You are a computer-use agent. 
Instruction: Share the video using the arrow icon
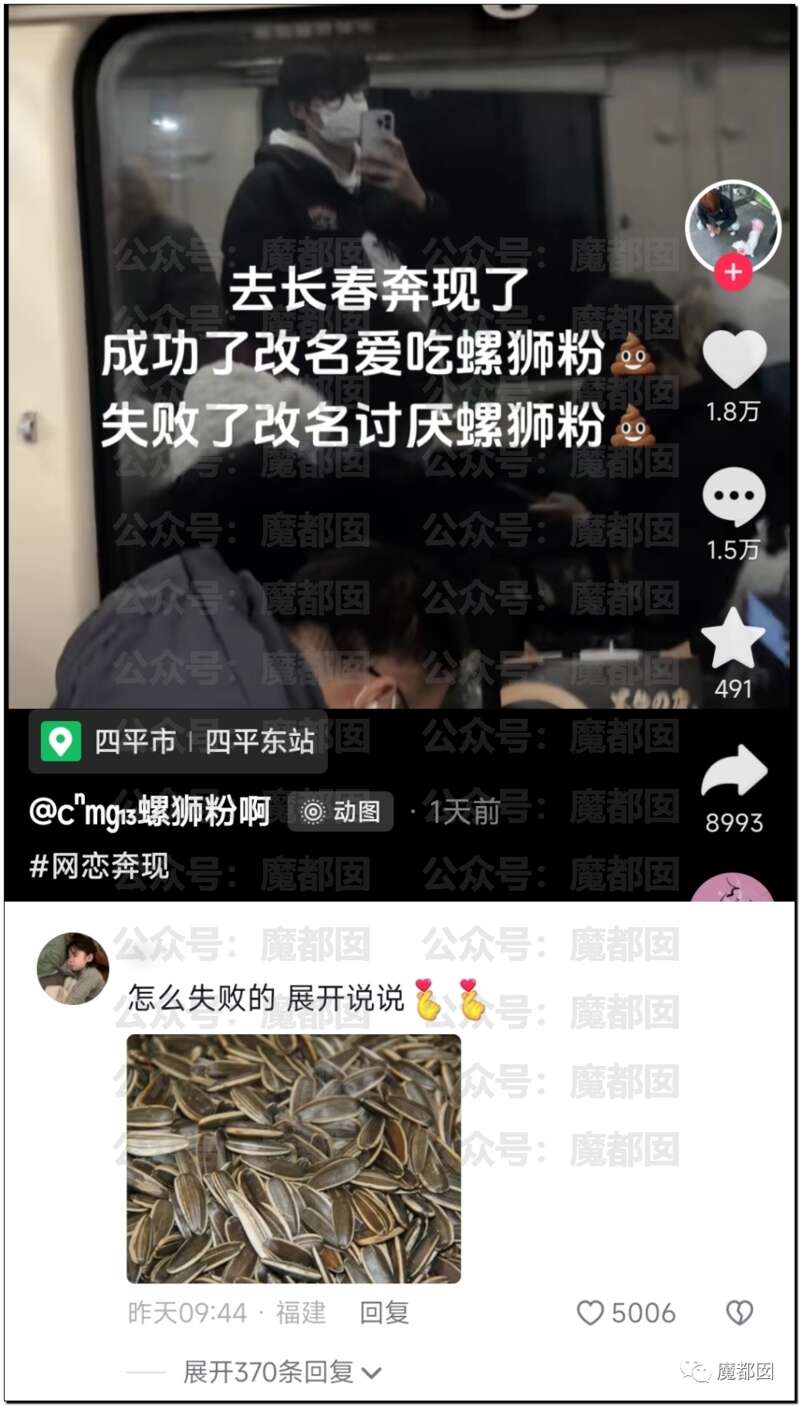tap(734, 772)
